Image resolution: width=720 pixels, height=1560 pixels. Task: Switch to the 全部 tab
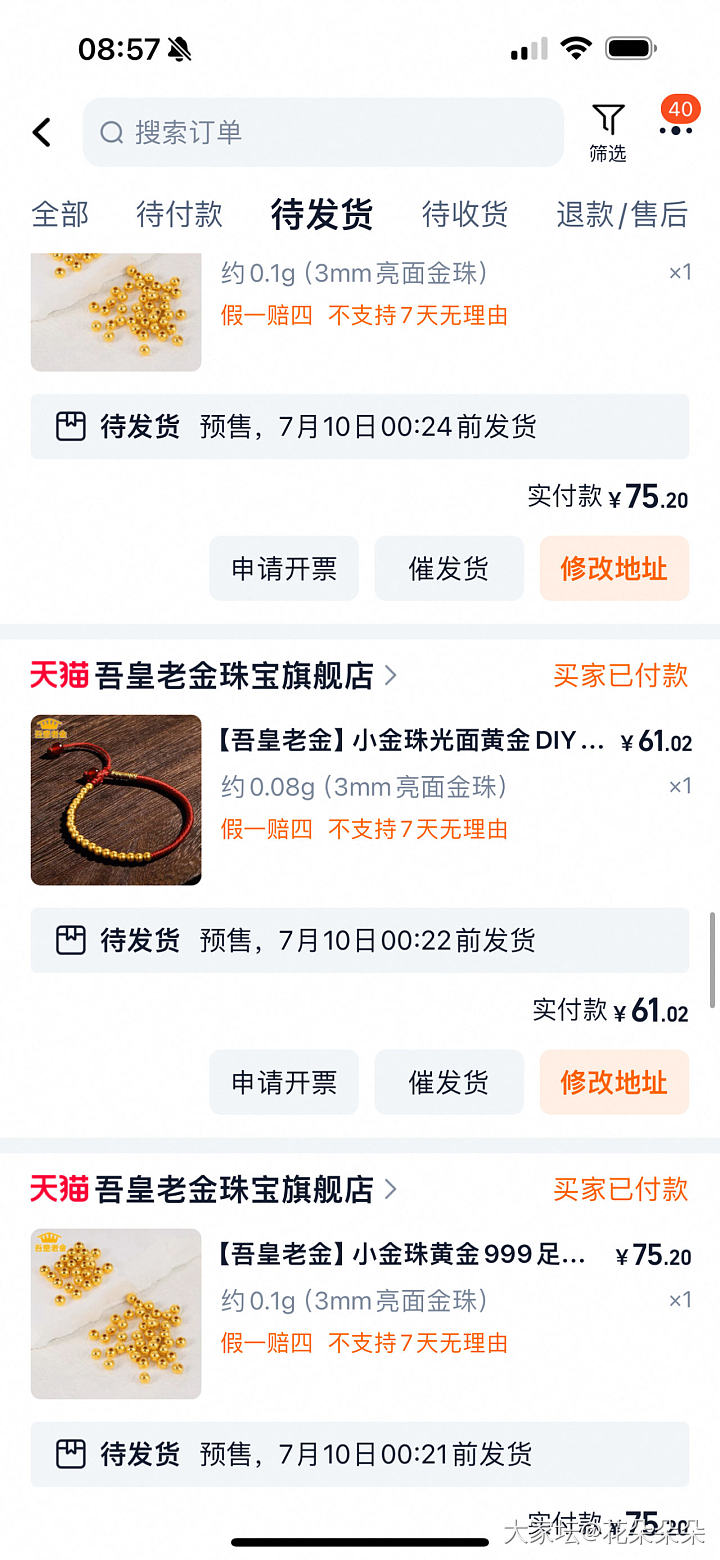pos(60,214)
